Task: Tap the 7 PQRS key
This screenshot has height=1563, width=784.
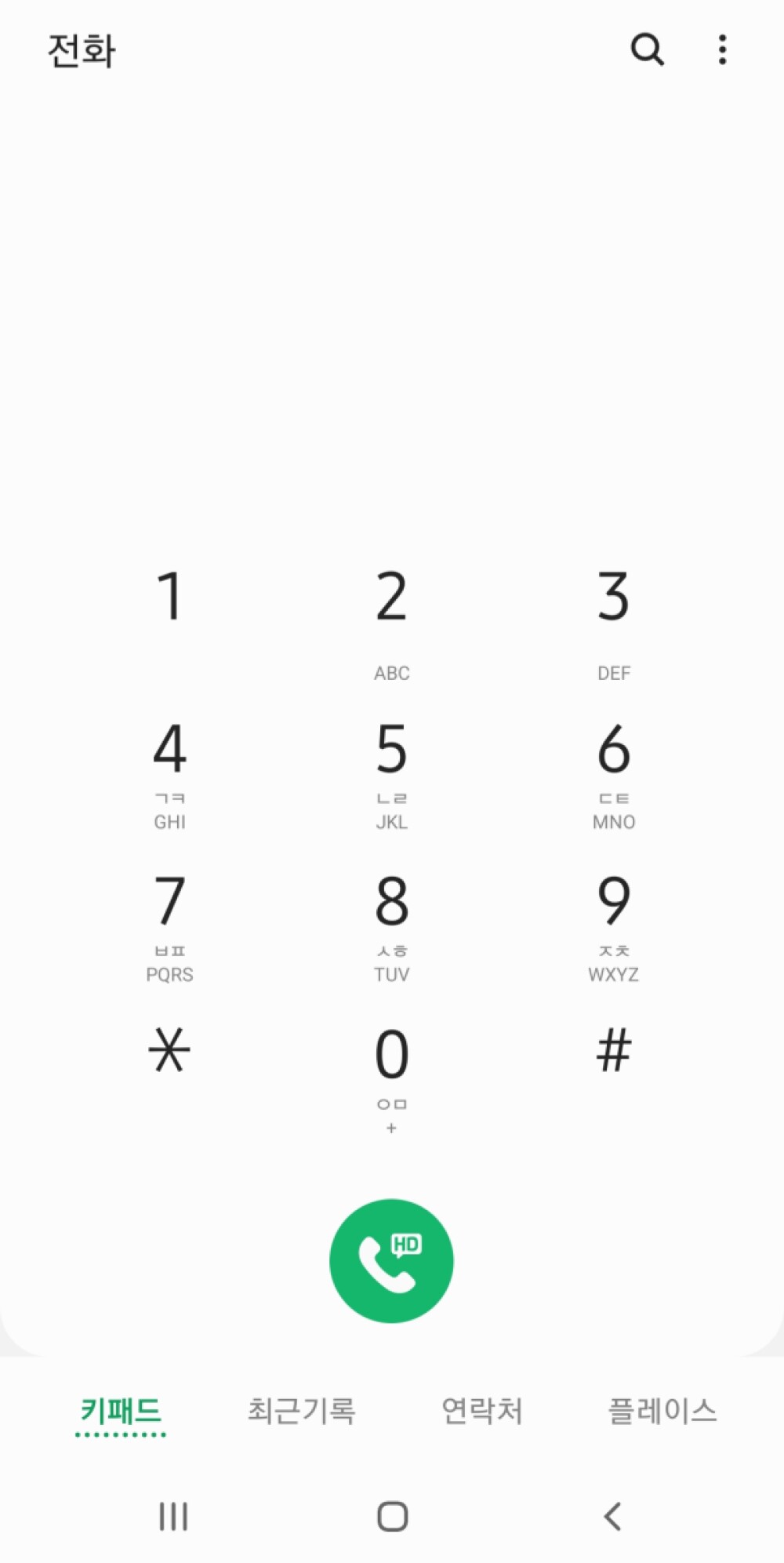Action: 169,924
